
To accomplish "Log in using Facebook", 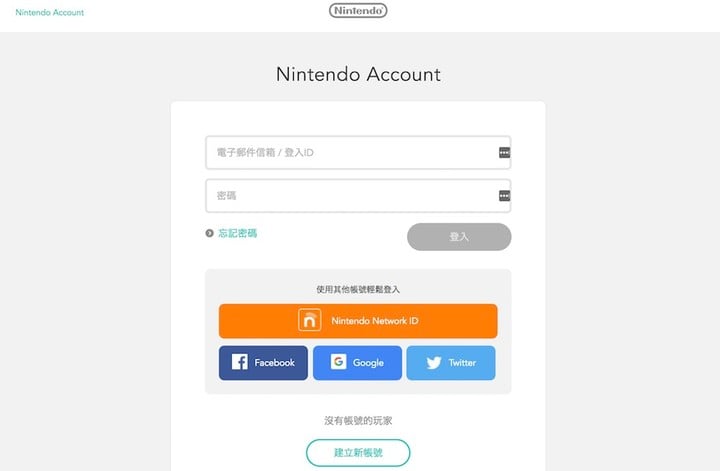I will point(263,363).
